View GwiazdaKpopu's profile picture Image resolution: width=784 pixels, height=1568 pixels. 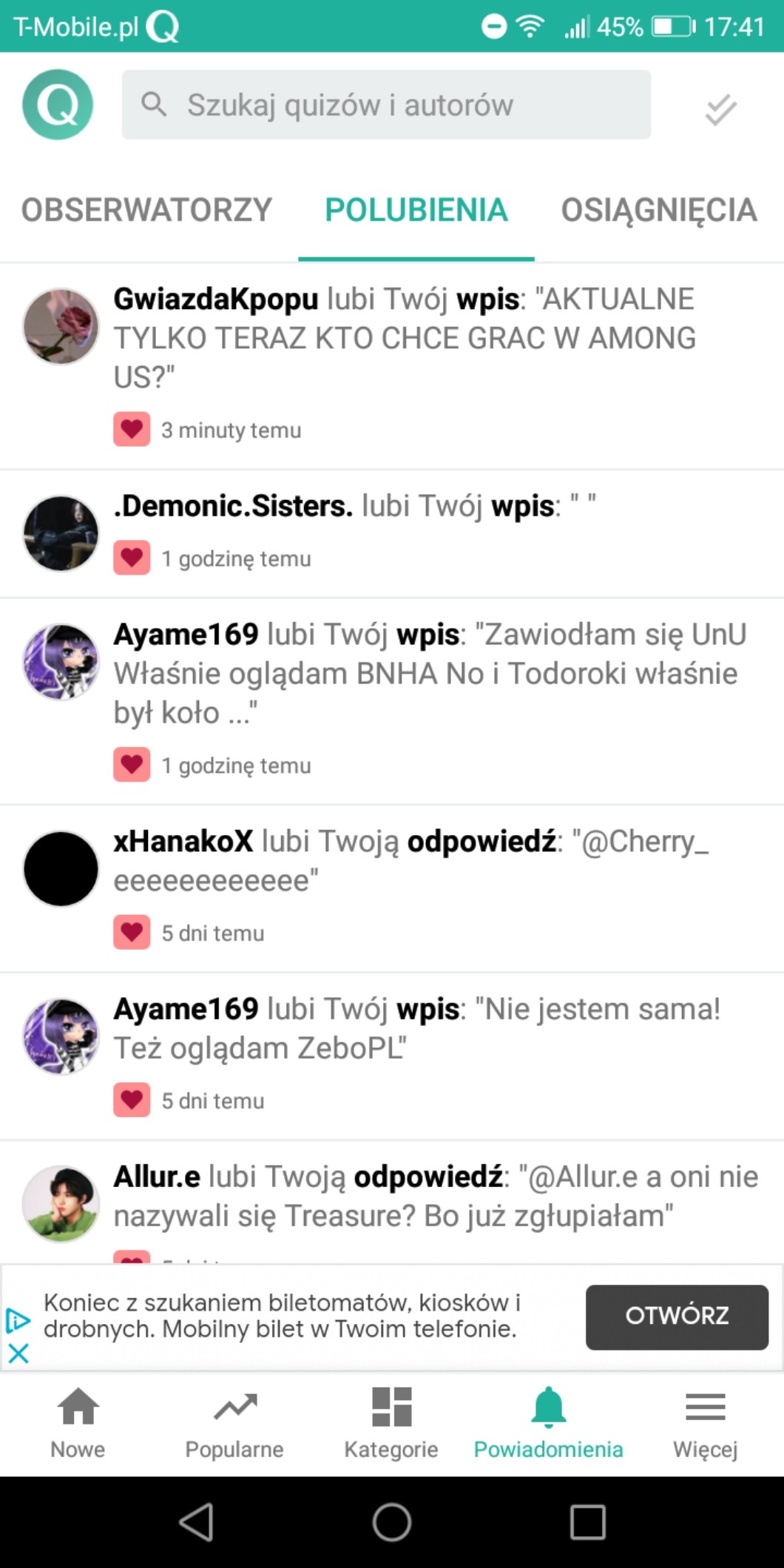pyautogui.click(x=61, y=326)
